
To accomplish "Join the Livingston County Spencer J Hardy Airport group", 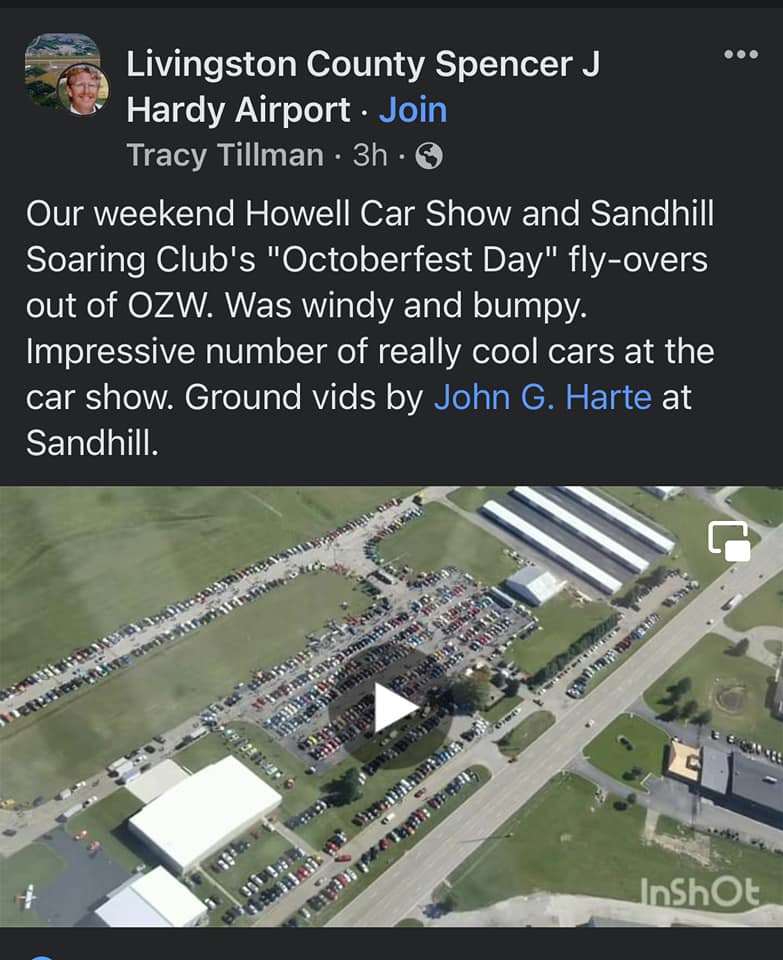I will click(413, 110).
